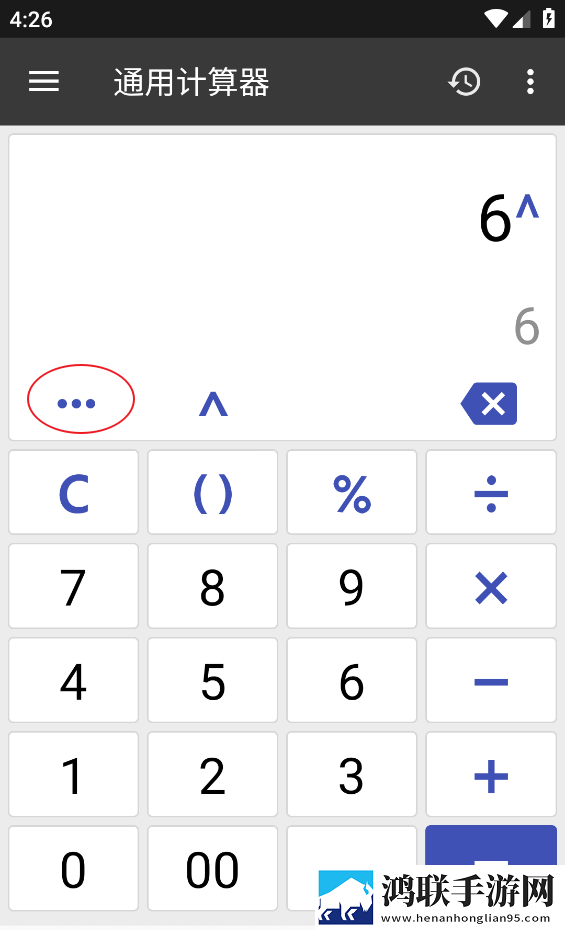Image resolution: width=565 pixels, height=930 pixels.
Task: Enter digit 0
Action: point(74,868)
